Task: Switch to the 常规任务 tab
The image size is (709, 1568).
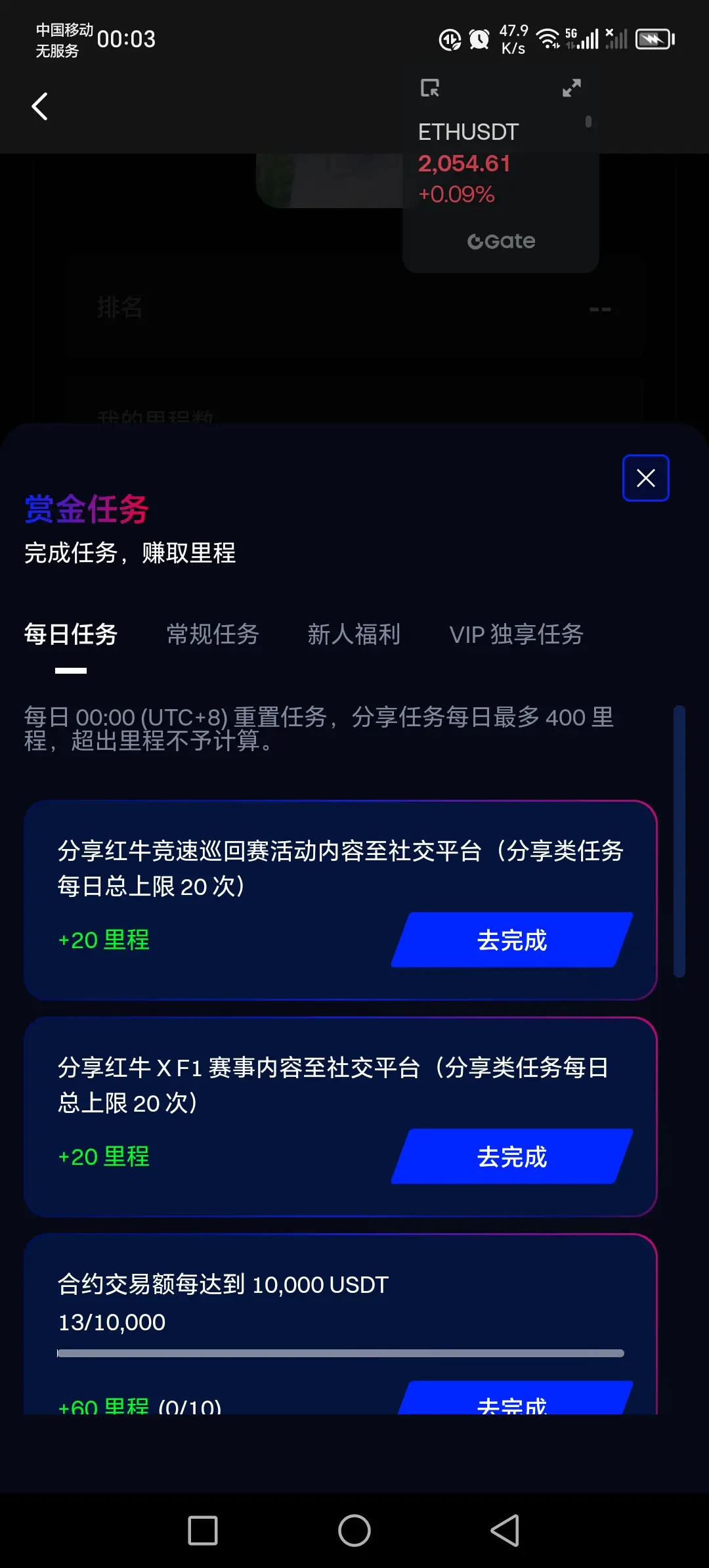Action: click(x=213, y=635)
